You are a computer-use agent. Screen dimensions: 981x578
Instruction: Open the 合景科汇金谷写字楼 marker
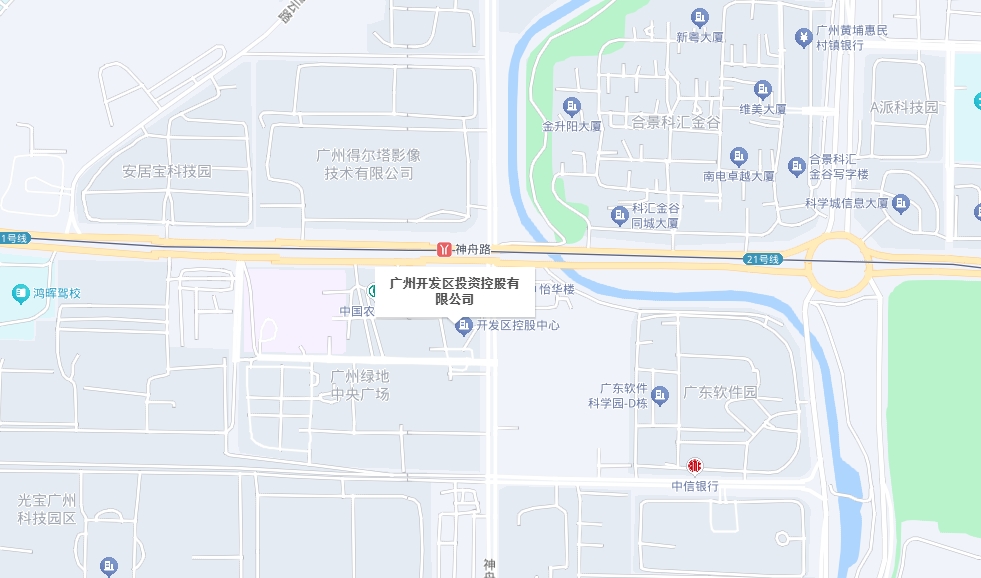(x=797, y=166)
